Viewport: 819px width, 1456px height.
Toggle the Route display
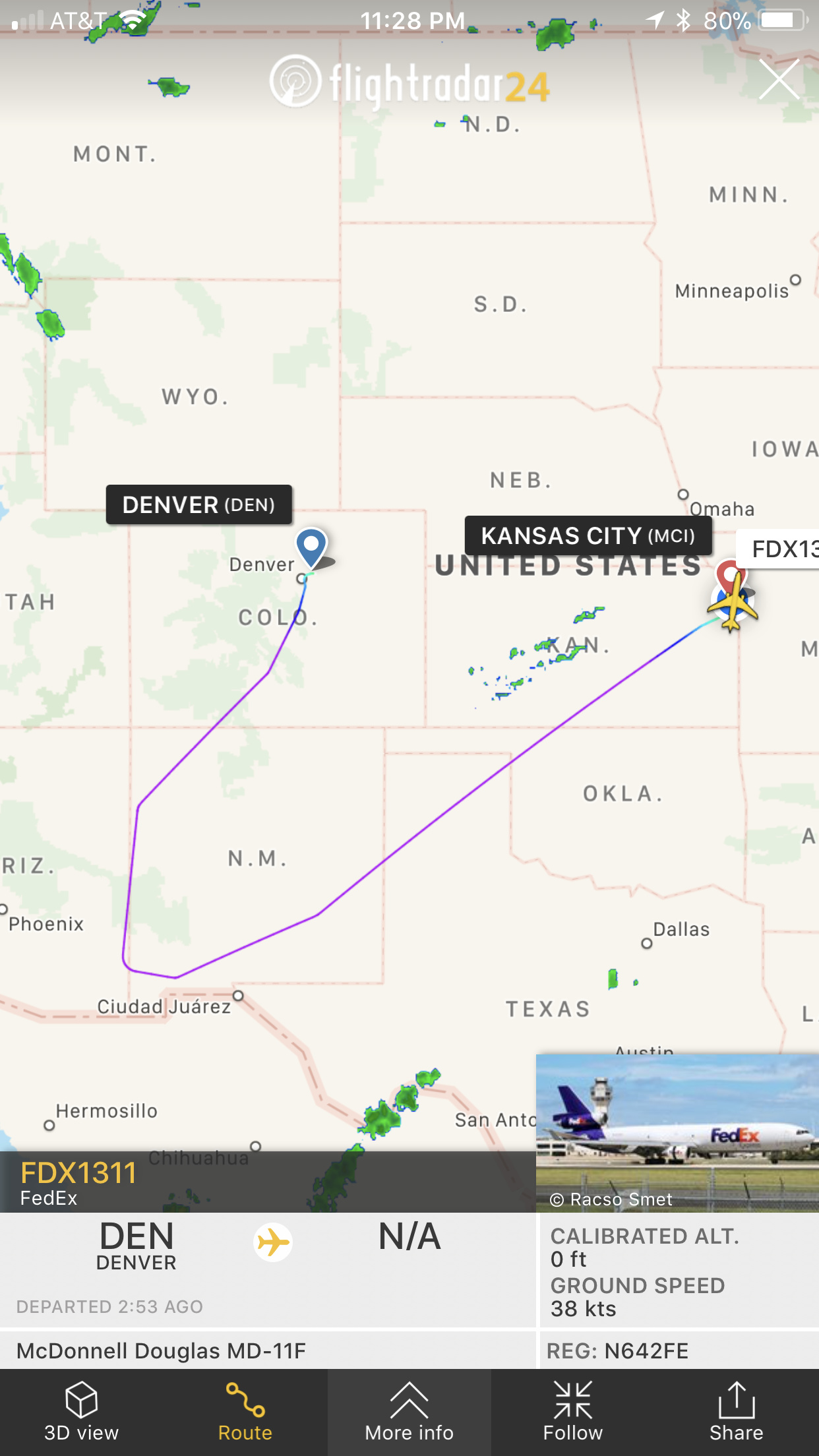click(x=245, y=1412)
